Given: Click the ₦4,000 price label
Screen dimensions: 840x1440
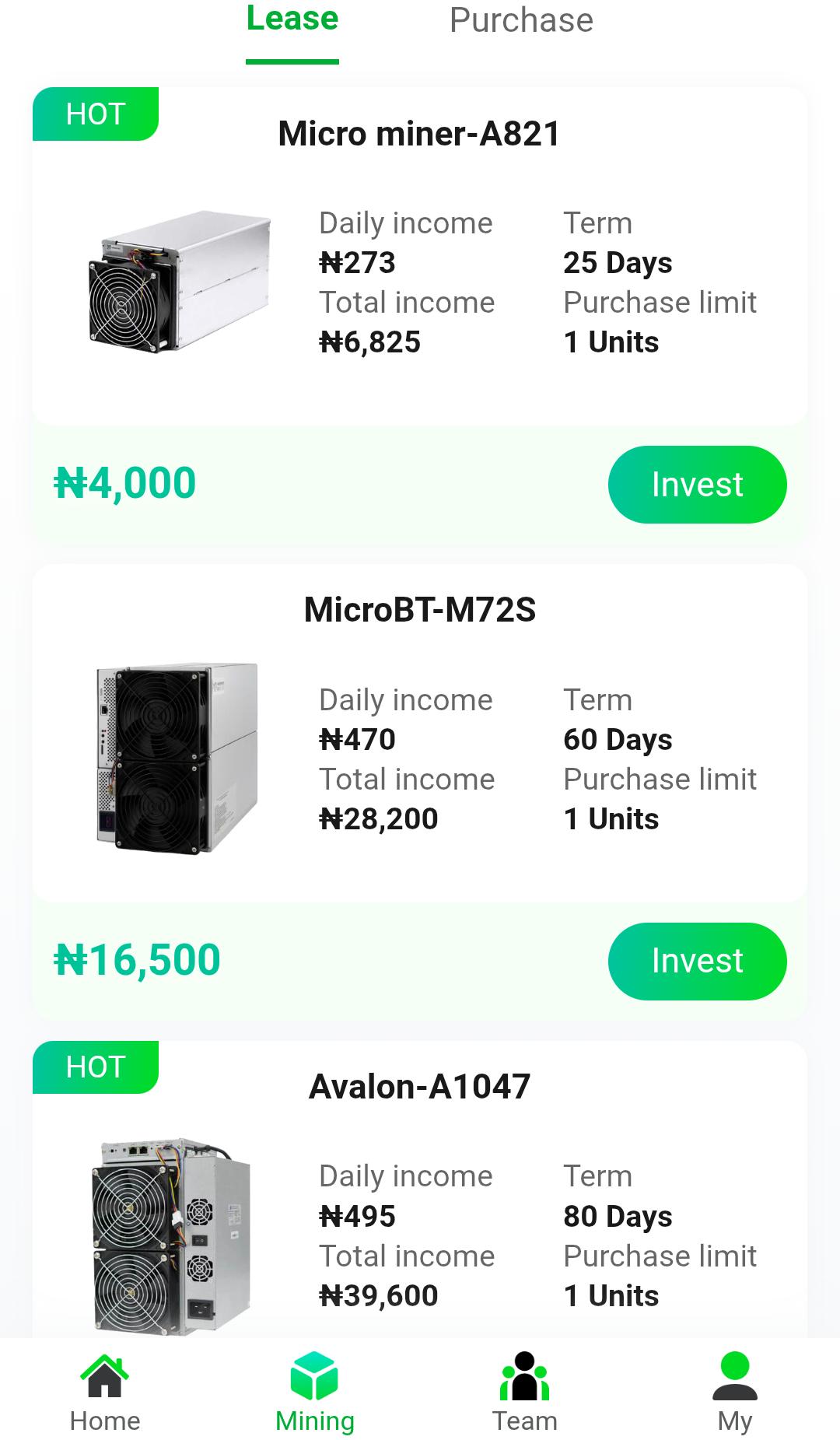Looking at the screenshot, I should pos(124,482).
